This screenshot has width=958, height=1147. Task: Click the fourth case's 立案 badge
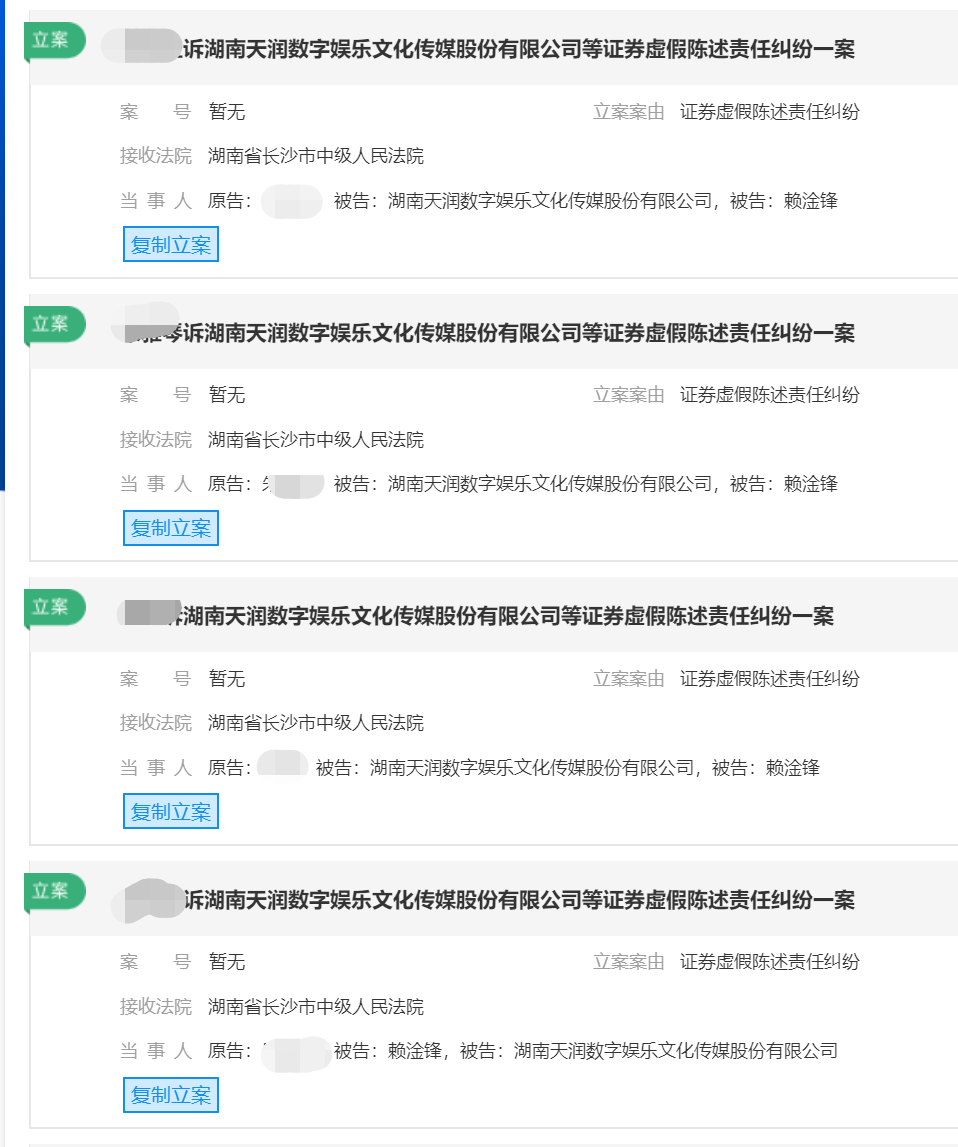tap(51, 890)
